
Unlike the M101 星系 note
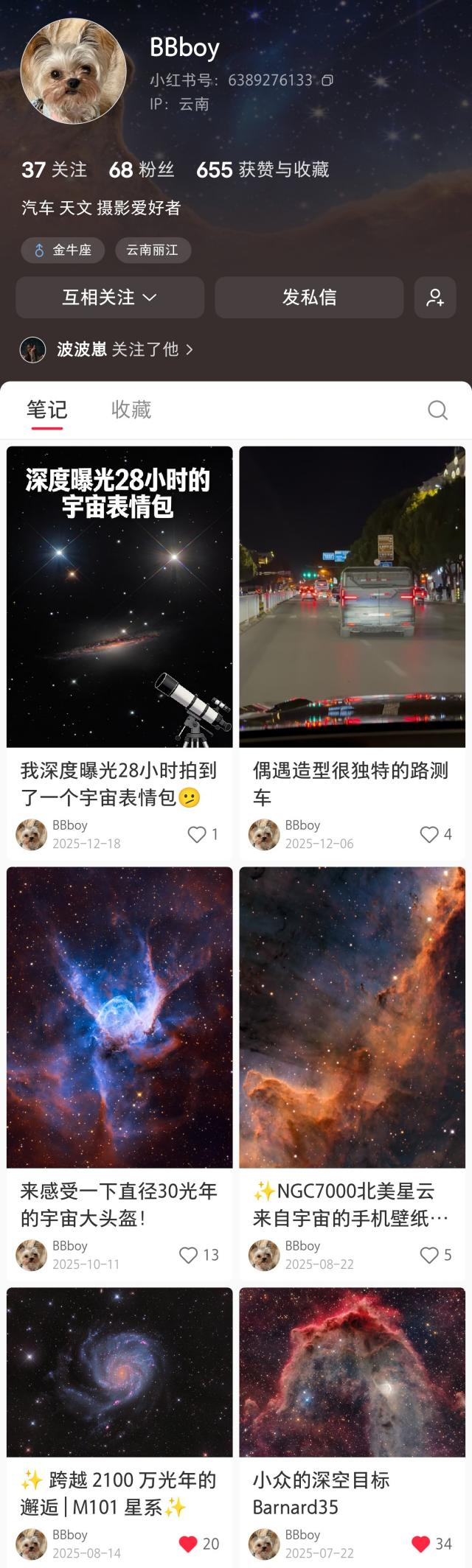point(189,1543)
